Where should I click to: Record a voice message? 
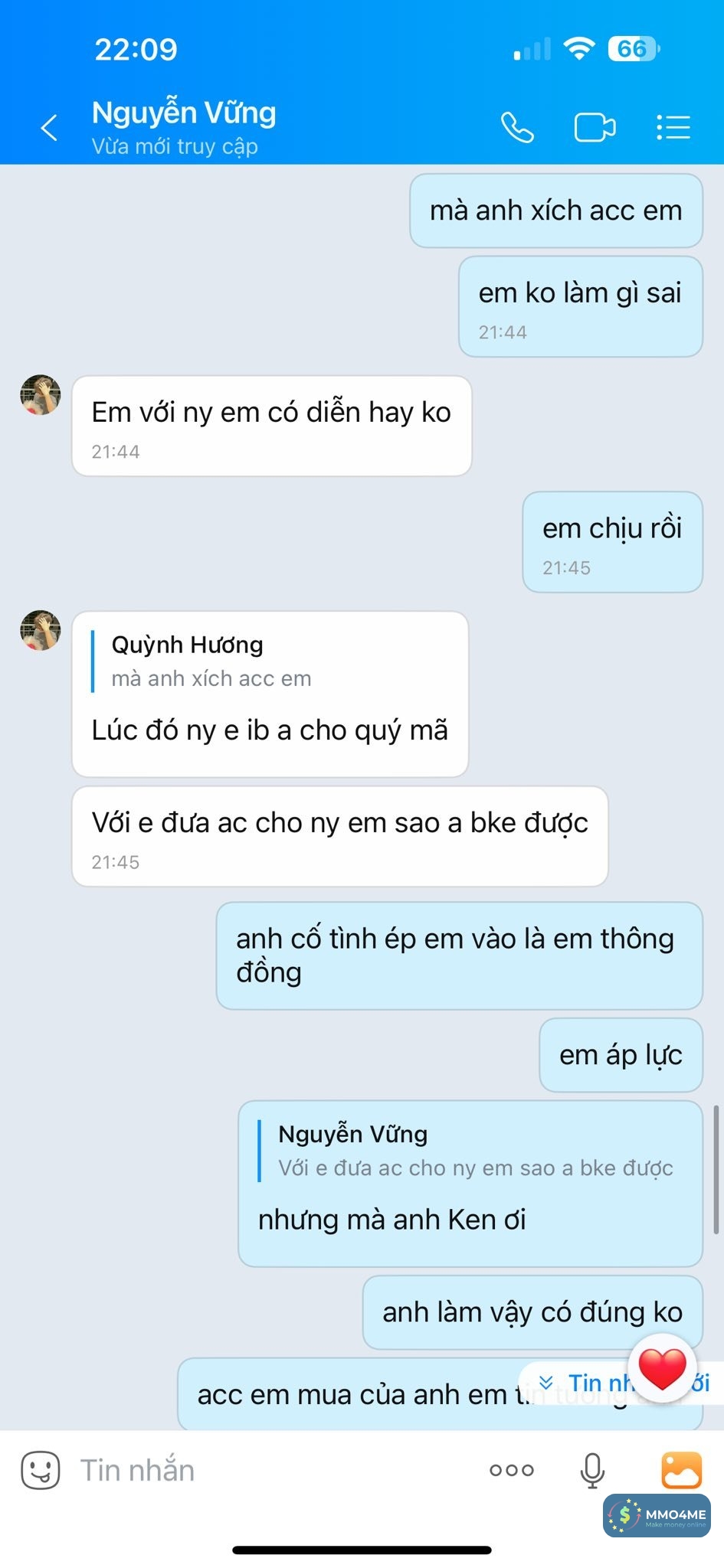591,1470
